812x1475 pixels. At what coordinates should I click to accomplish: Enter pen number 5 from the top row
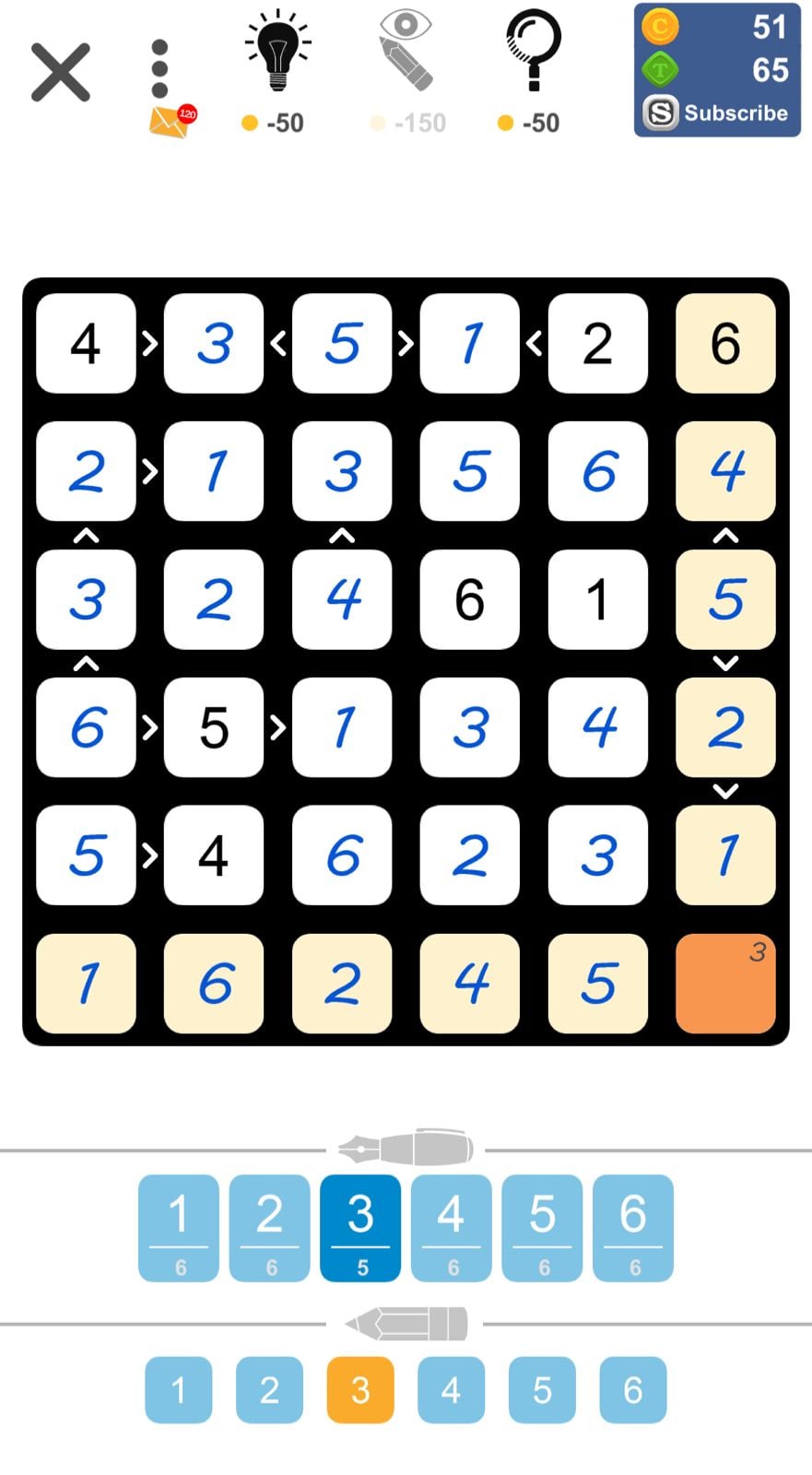(542, 1228)
